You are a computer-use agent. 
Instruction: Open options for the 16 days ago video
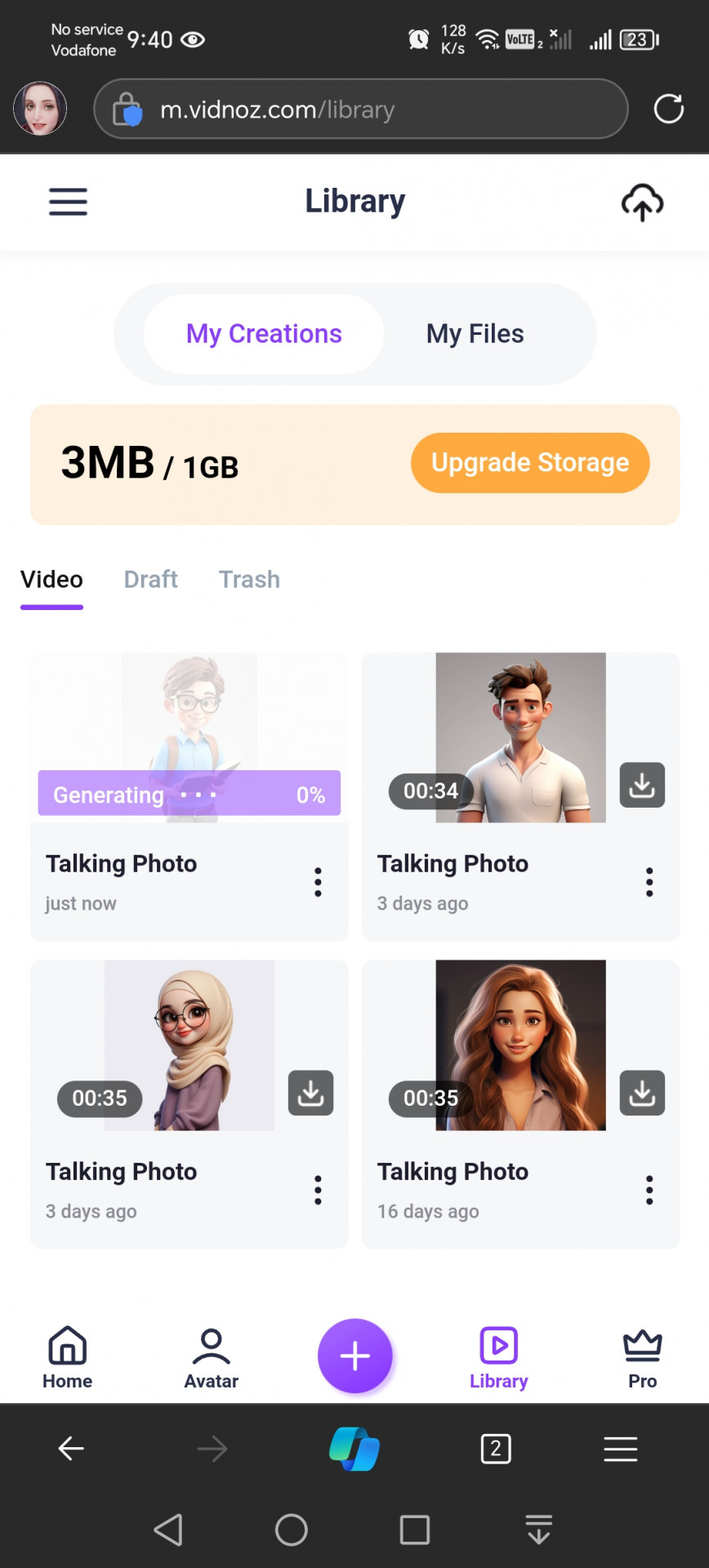coord(649,1190)
